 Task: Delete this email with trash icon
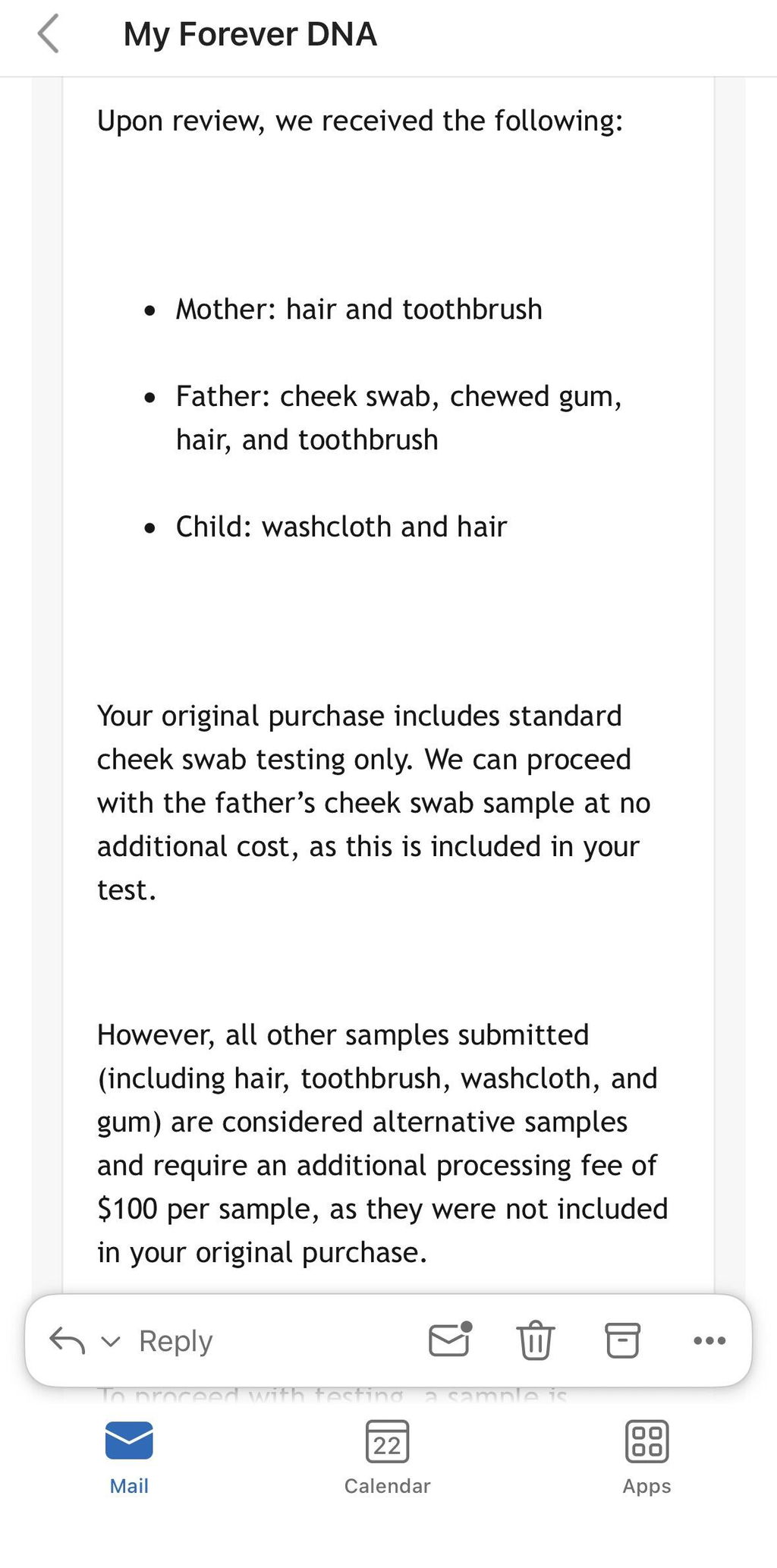(x=536, y=1340)
